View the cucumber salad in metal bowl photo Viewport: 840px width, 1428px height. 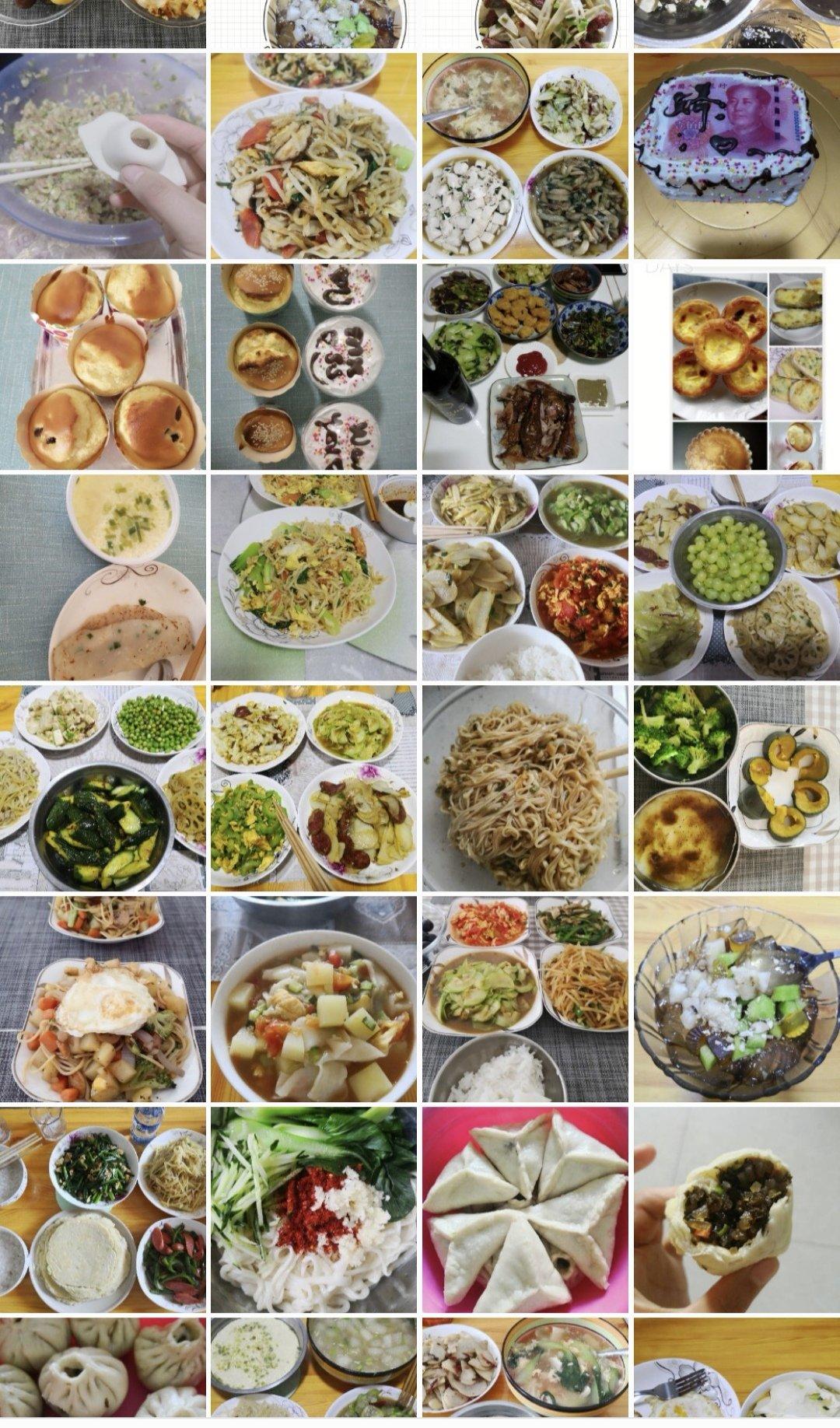103,788
